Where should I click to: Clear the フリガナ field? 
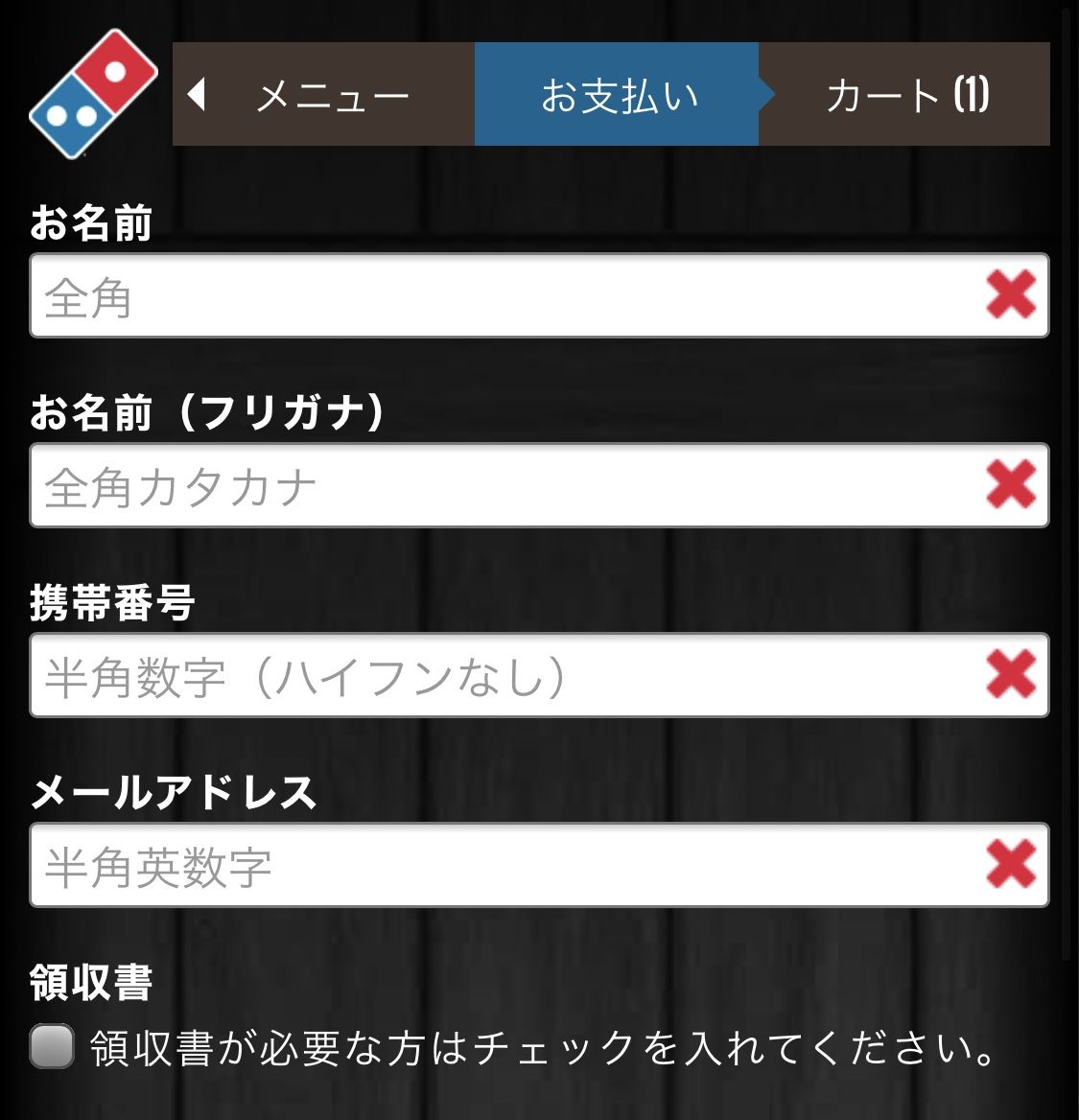(x=1010, y=484)
